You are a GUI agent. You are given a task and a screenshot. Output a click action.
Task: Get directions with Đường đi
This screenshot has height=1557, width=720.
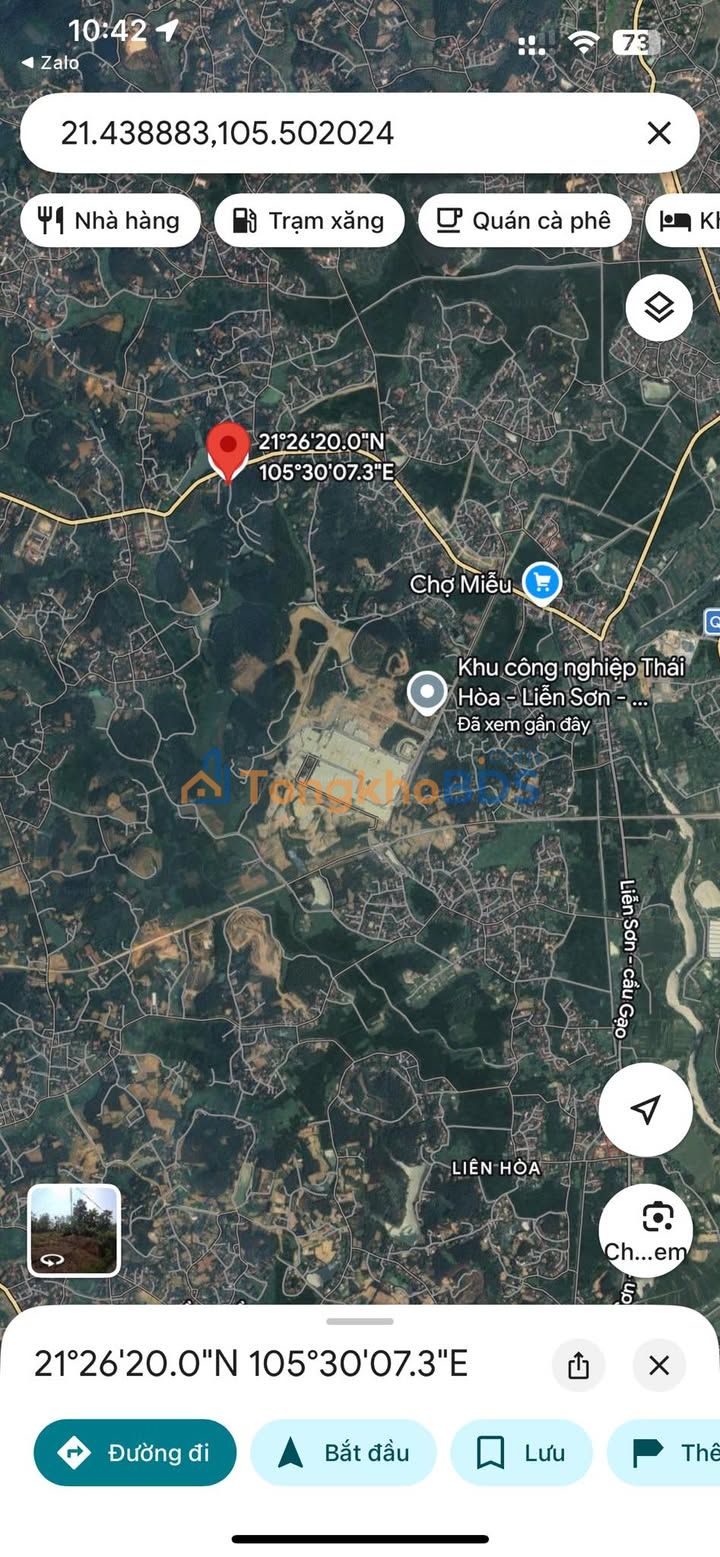[x=135, y=1452]
